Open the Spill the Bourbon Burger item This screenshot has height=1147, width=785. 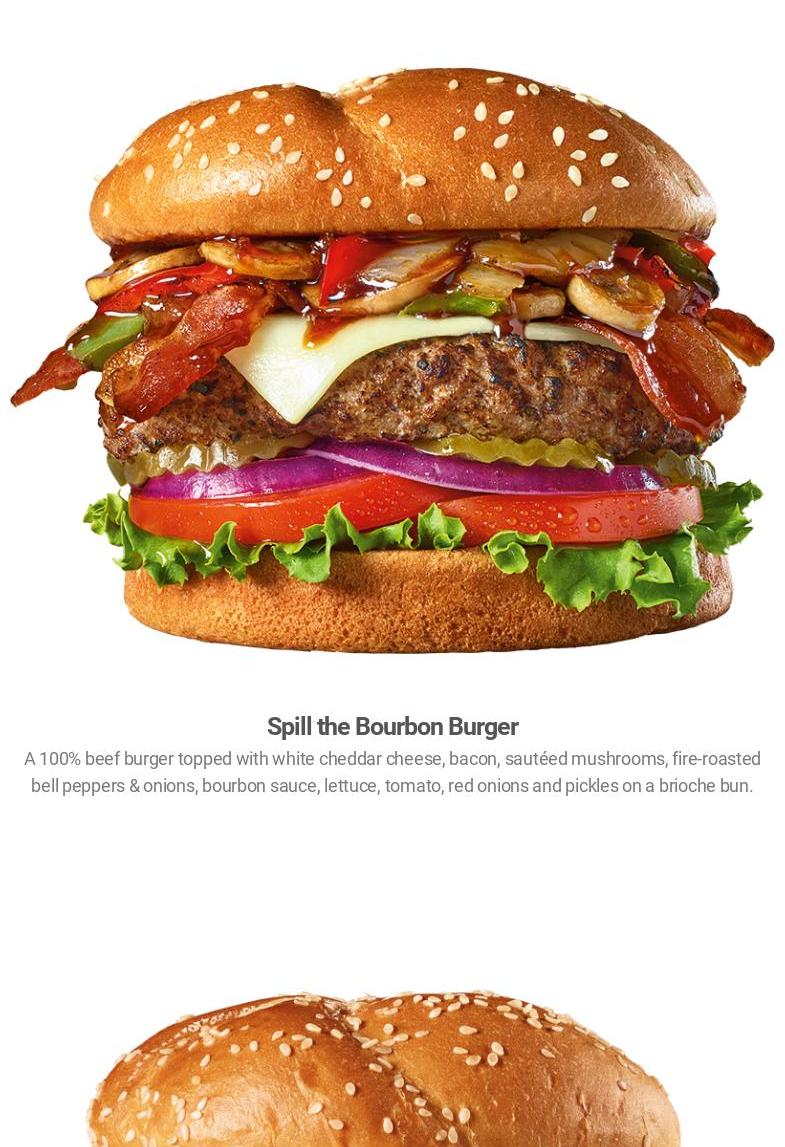tap(392, 726)
